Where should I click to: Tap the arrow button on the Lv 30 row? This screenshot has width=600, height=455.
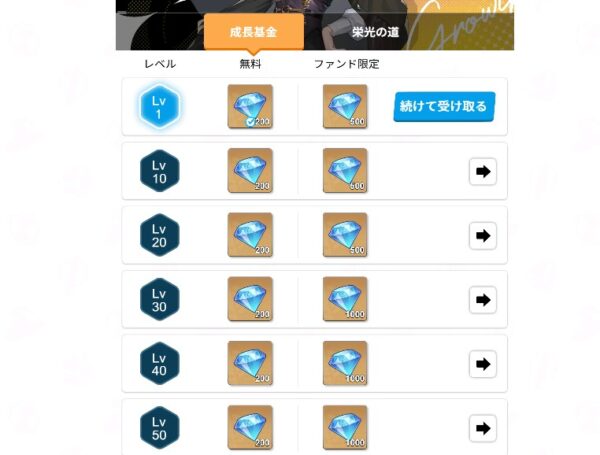click(x=483, y=300)
